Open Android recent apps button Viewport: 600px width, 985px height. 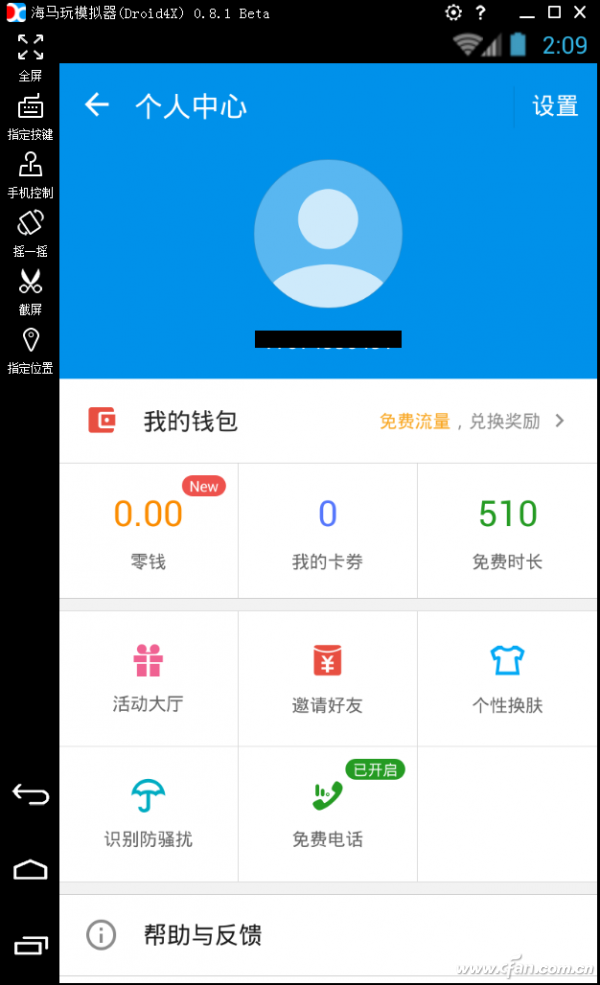[x=30, y=945]
